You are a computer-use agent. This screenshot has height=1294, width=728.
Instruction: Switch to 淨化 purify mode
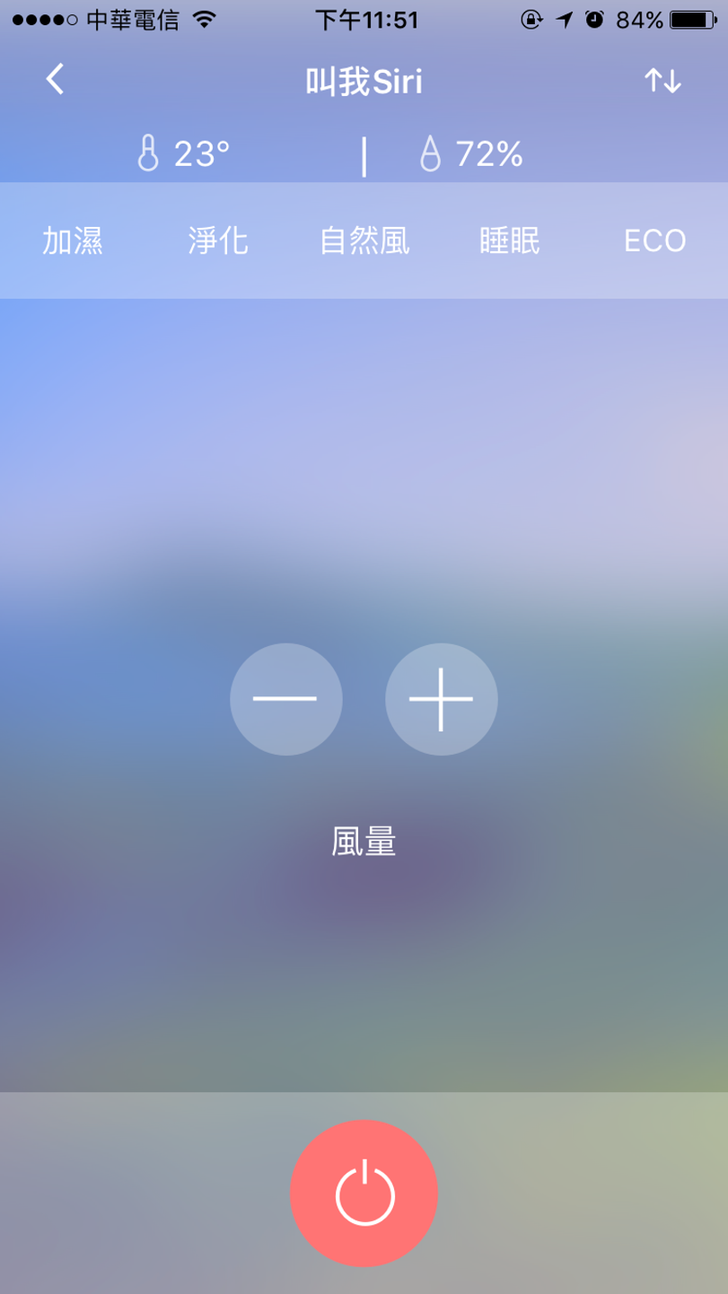click(218, 241)
